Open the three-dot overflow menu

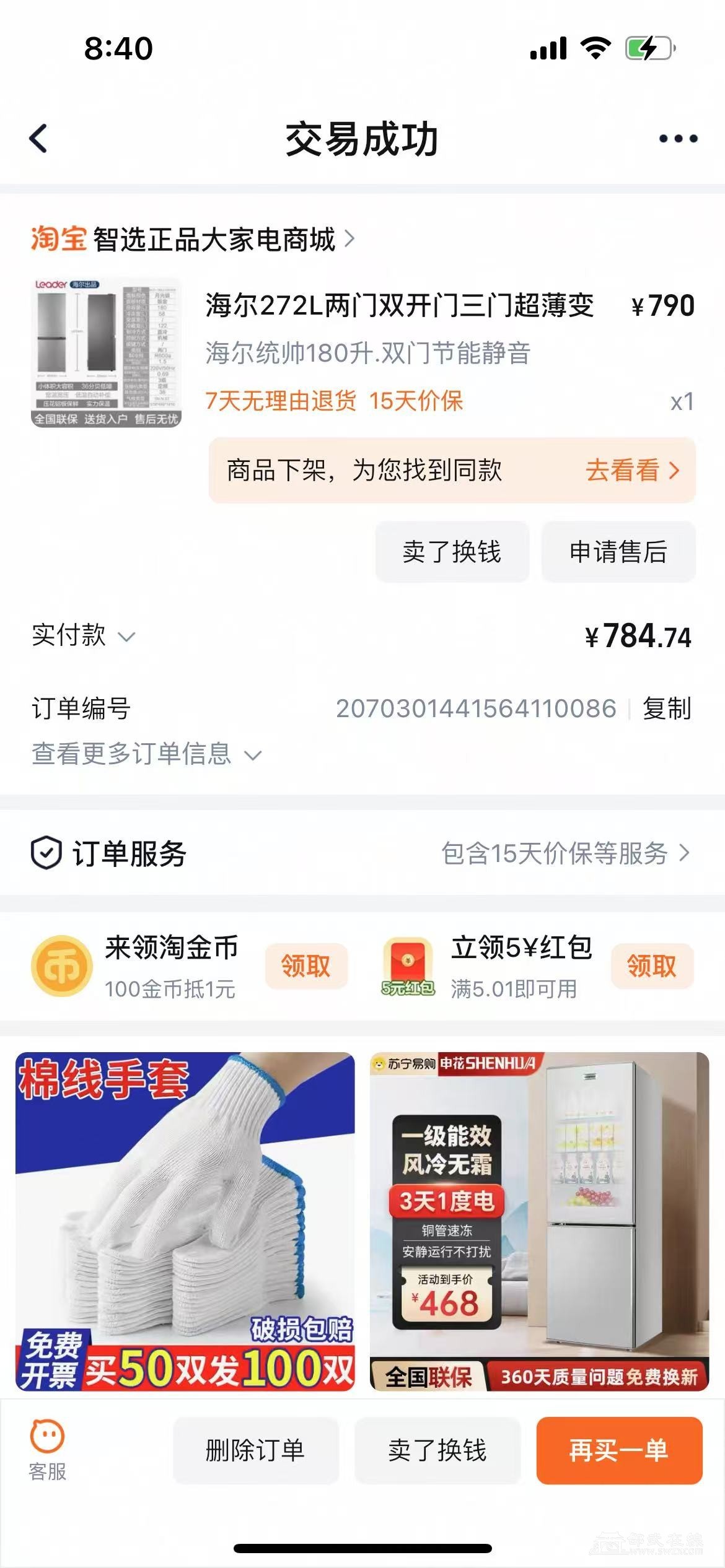678,139
